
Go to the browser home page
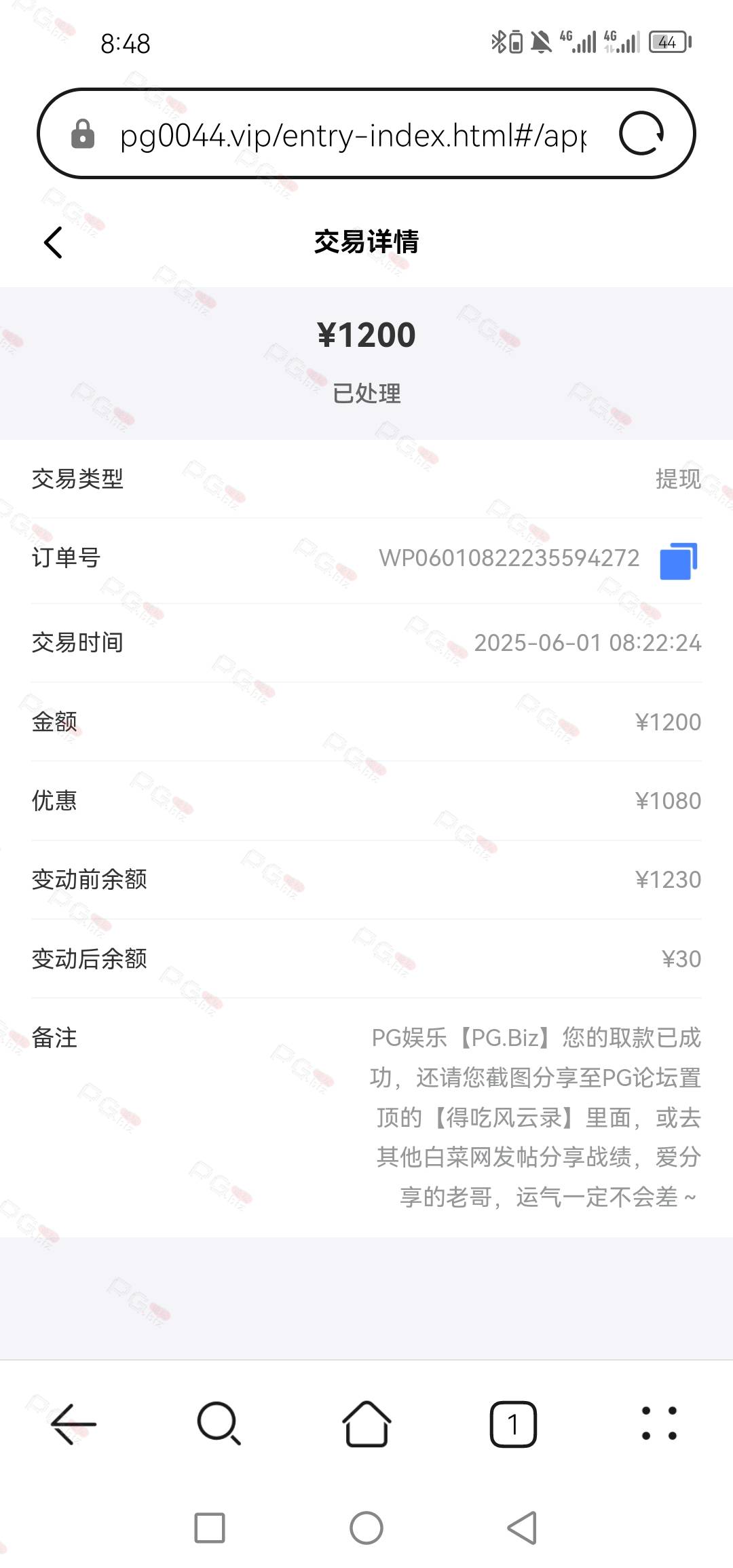coord(366,1423)
